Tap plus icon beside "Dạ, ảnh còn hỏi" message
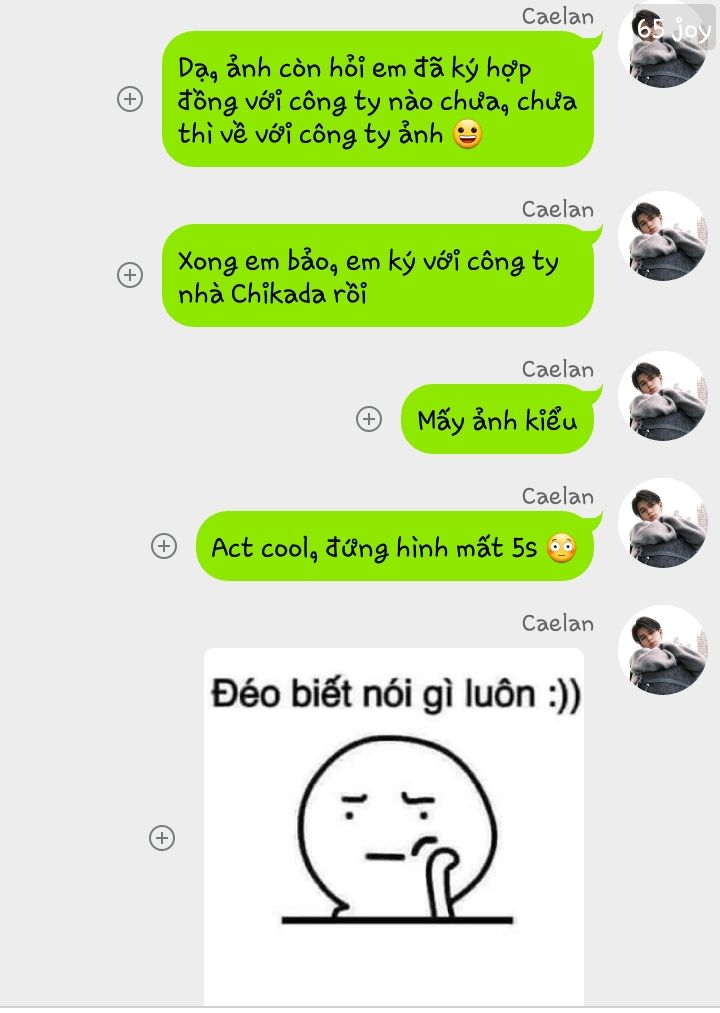Image resolution: width=720 pixels, height=1013 pixels. [x=130, y=99]
